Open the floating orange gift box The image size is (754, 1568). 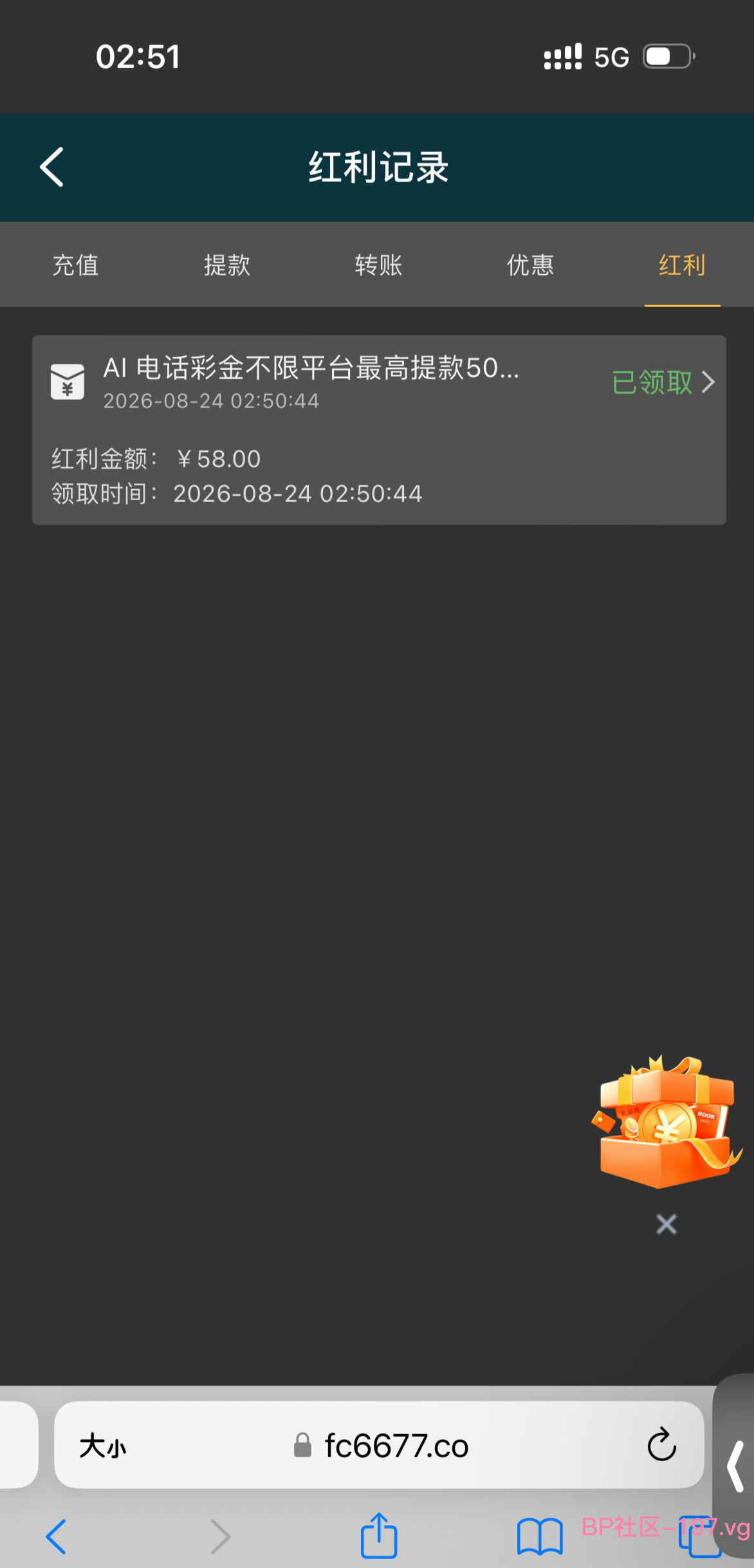(667, 1121)
